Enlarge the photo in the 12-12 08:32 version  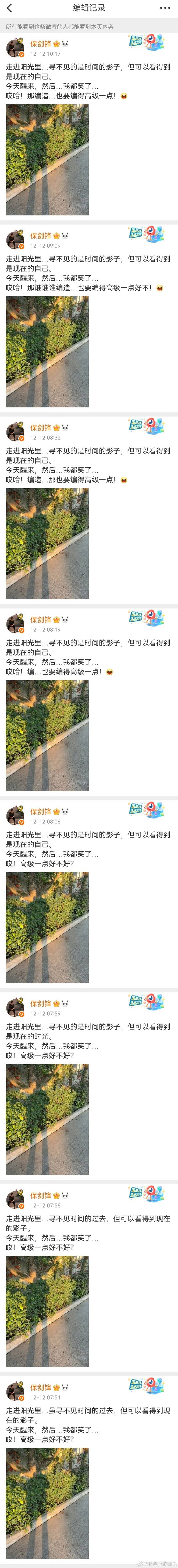pyautogui.click(x=47, y=544)
